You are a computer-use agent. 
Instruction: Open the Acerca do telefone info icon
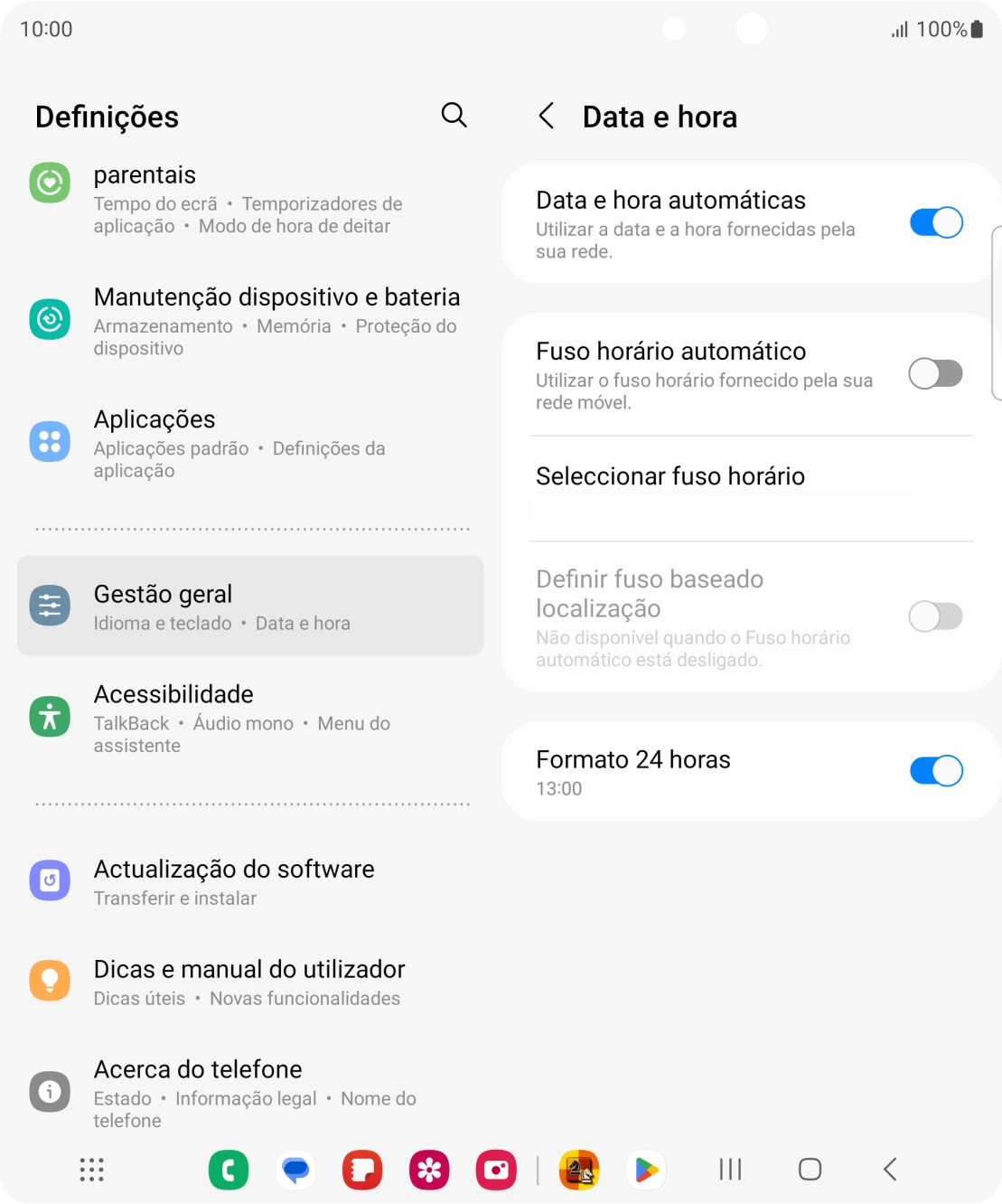[50, 1091]
